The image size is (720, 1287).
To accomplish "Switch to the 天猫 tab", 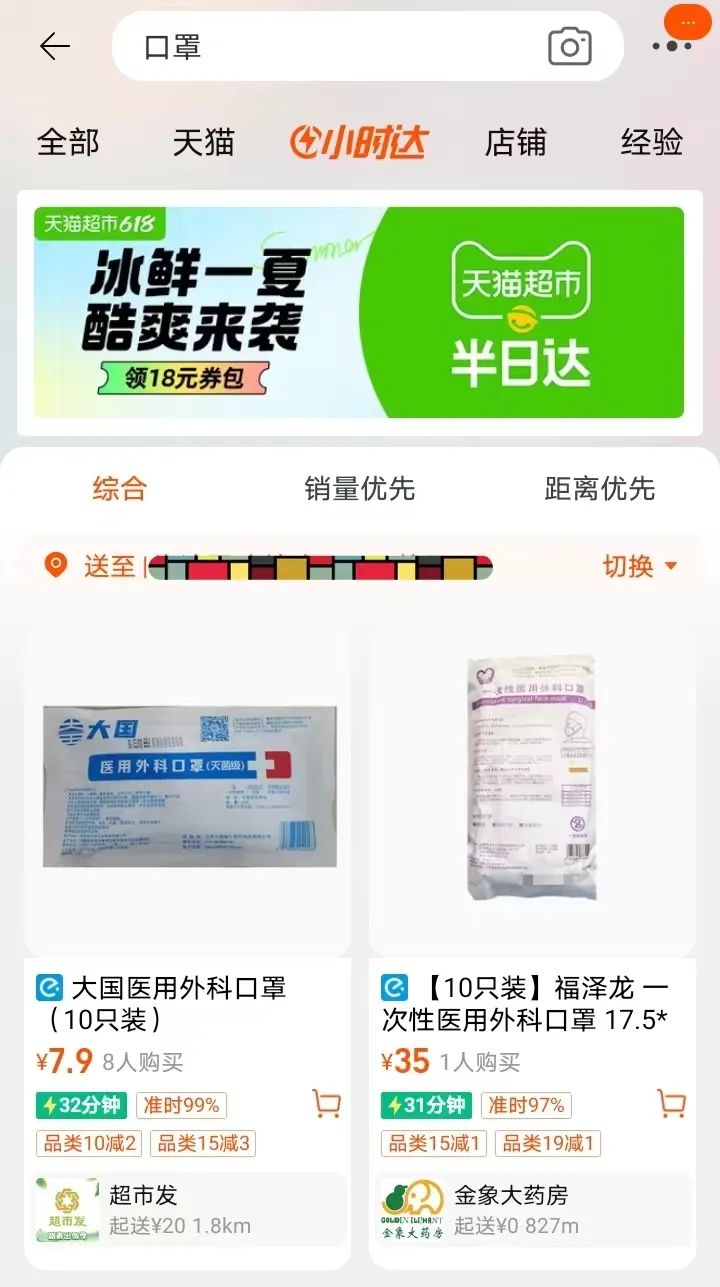I will pyautogui.click(x=203, y=142).
